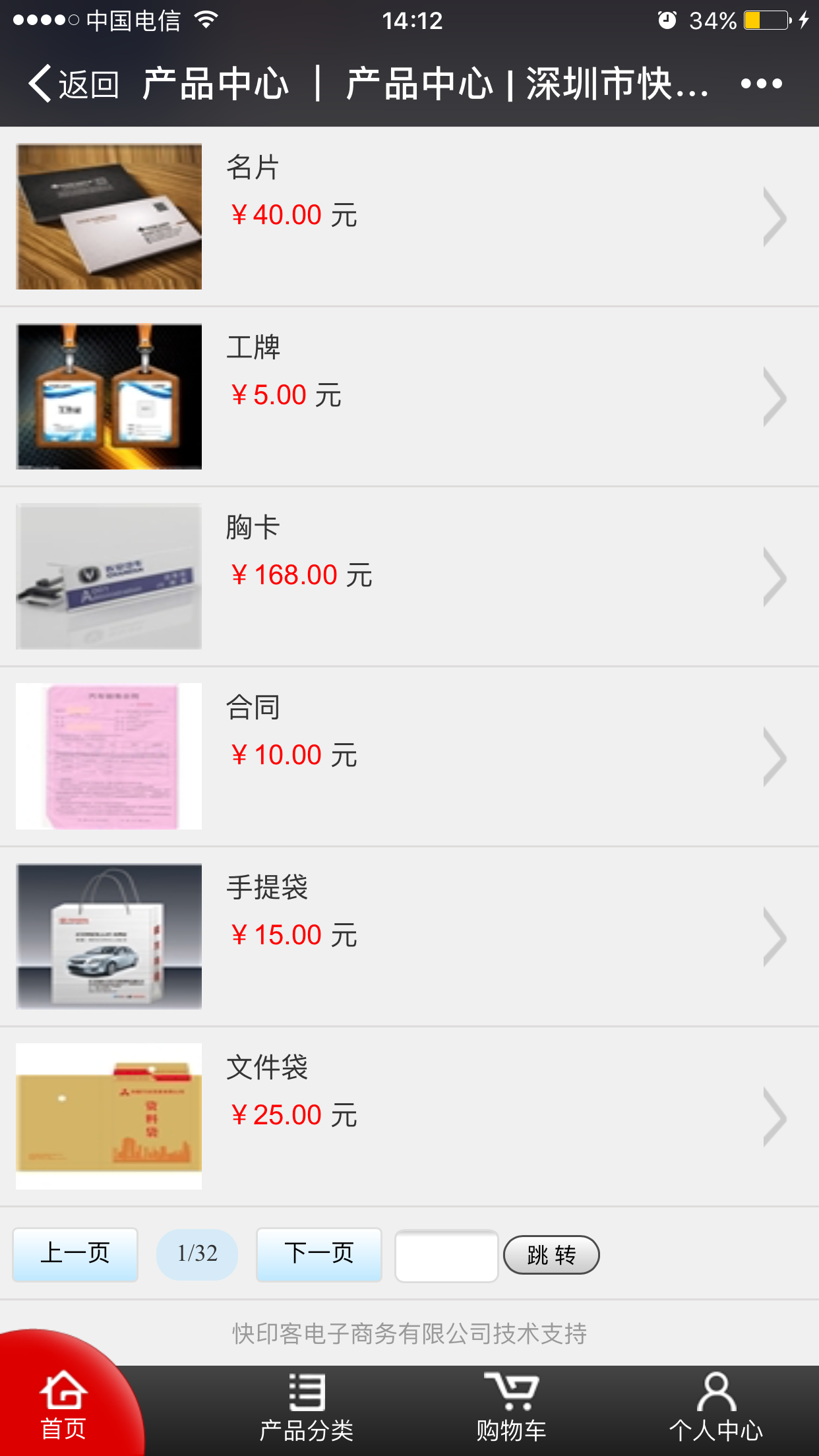This screenshot has width=819, height=1456.
Task: Select the 合同 product row
Action: [x=409, y=756]
